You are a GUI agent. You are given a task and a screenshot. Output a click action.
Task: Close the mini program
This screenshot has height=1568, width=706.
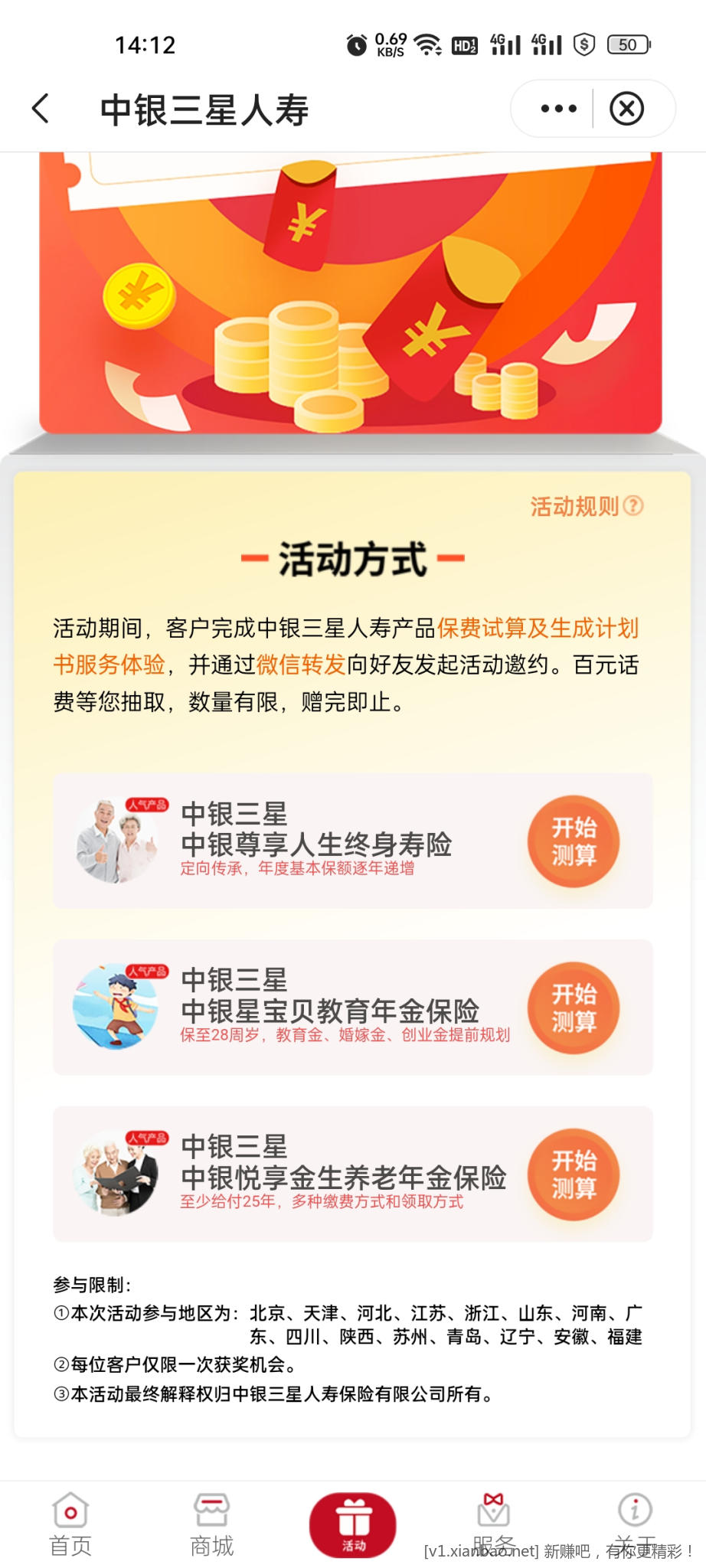pyautogui.click(x=626, y=109)
